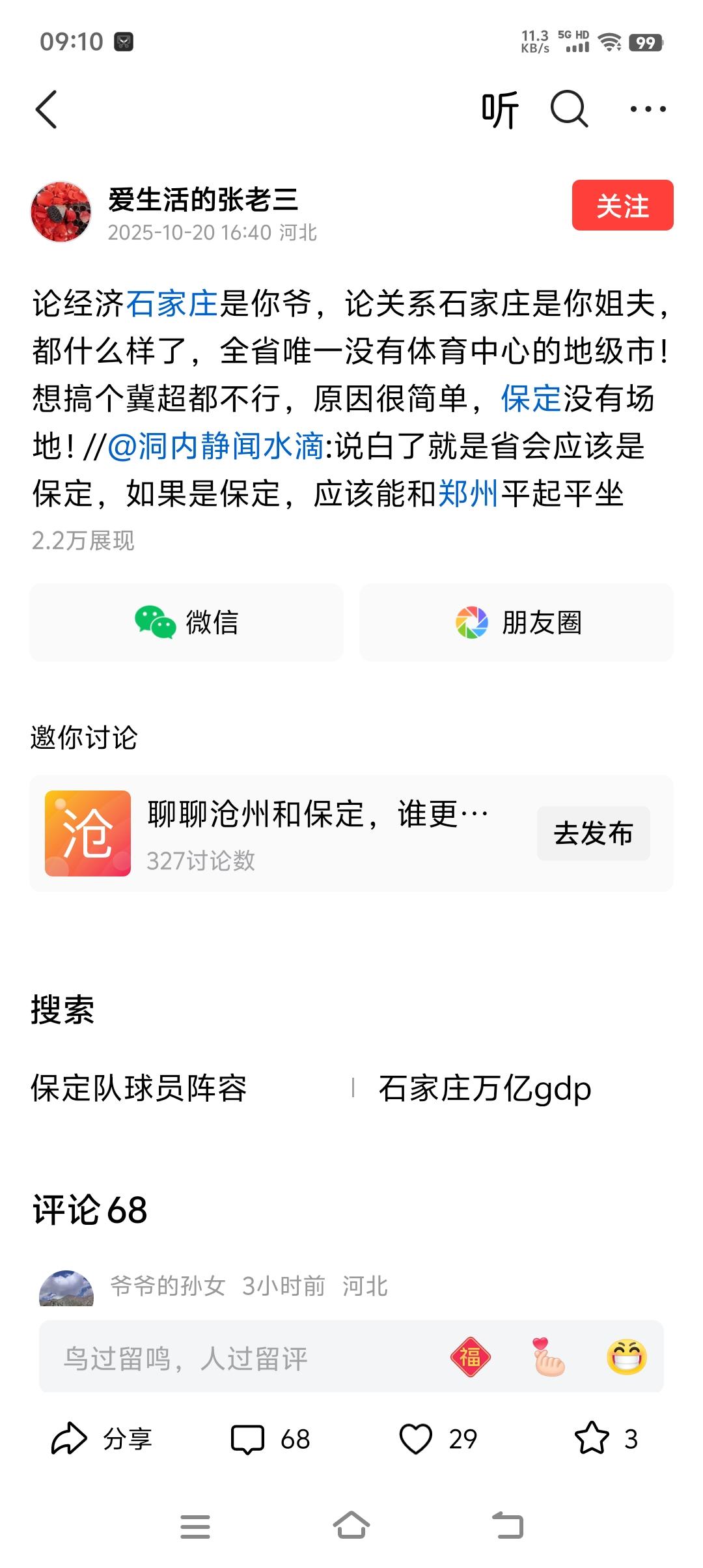The height and width of the screenshot is (1568, 703).
Task: Open the 聊聊沧州和保定 discussion topic
Action: (x=318, y=815)
